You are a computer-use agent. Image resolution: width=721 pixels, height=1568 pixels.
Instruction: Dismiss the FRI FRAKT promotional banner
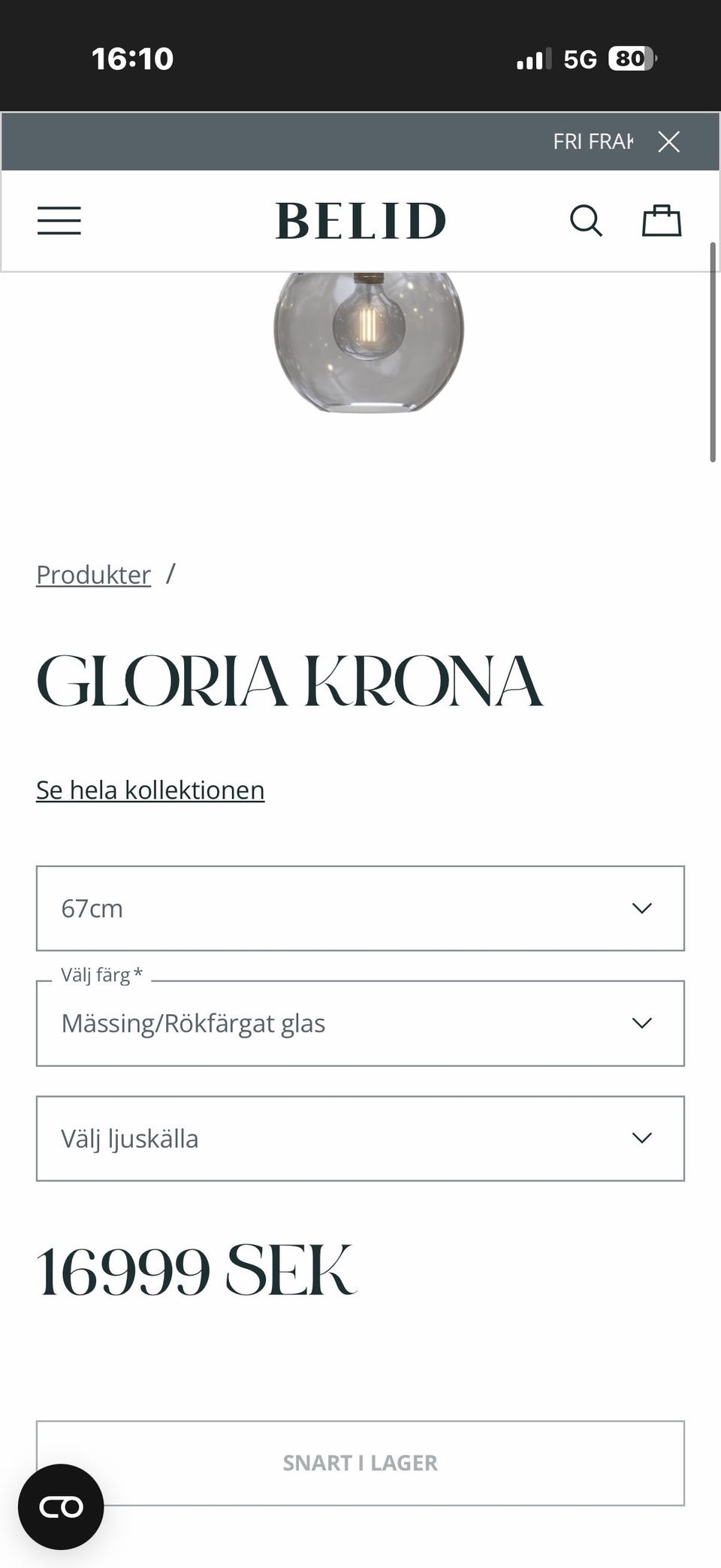tap(669, 141)
